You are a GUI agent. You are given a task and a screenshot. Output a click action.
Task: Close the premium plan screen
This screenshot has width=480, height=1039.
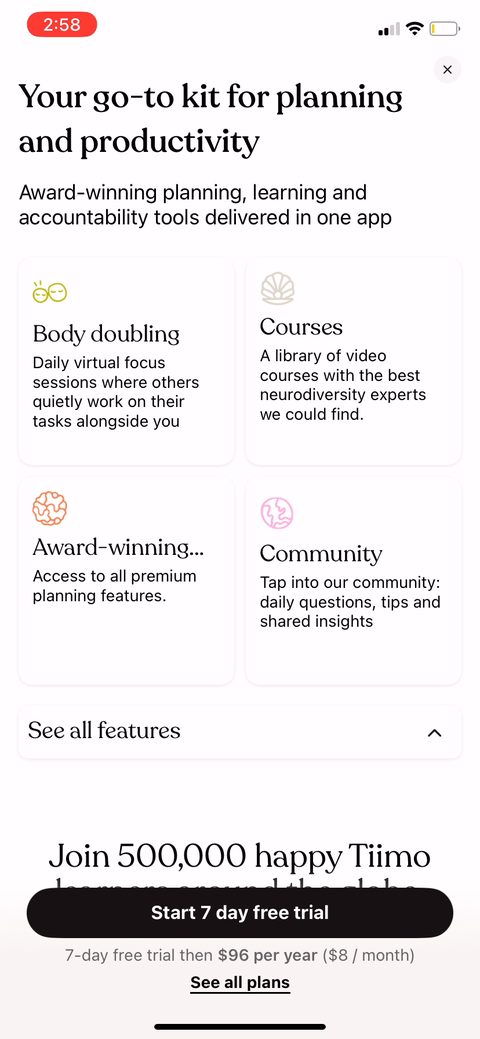(448, 70)
